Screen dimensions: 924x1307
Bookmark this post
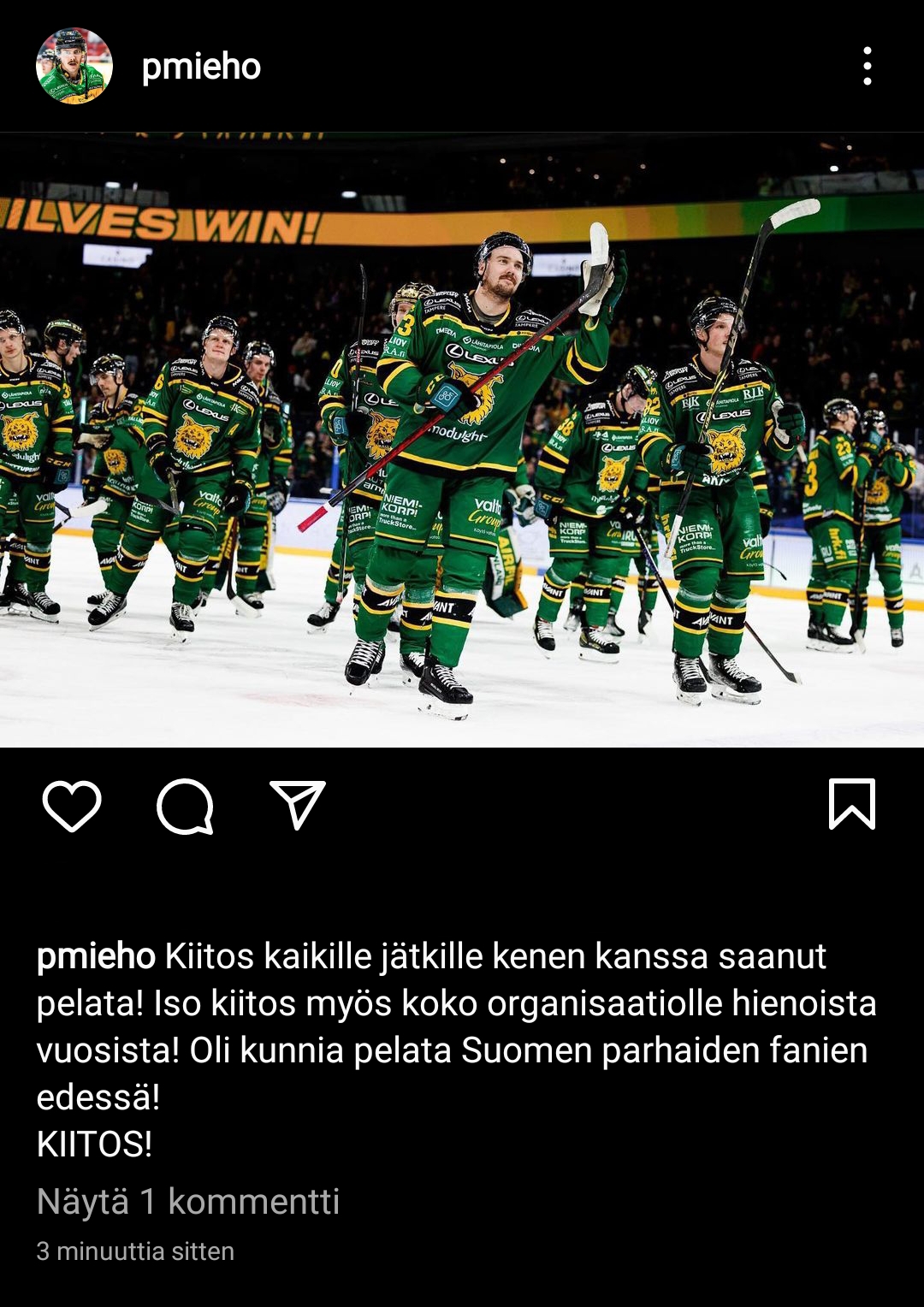click(x=851, y=805)
